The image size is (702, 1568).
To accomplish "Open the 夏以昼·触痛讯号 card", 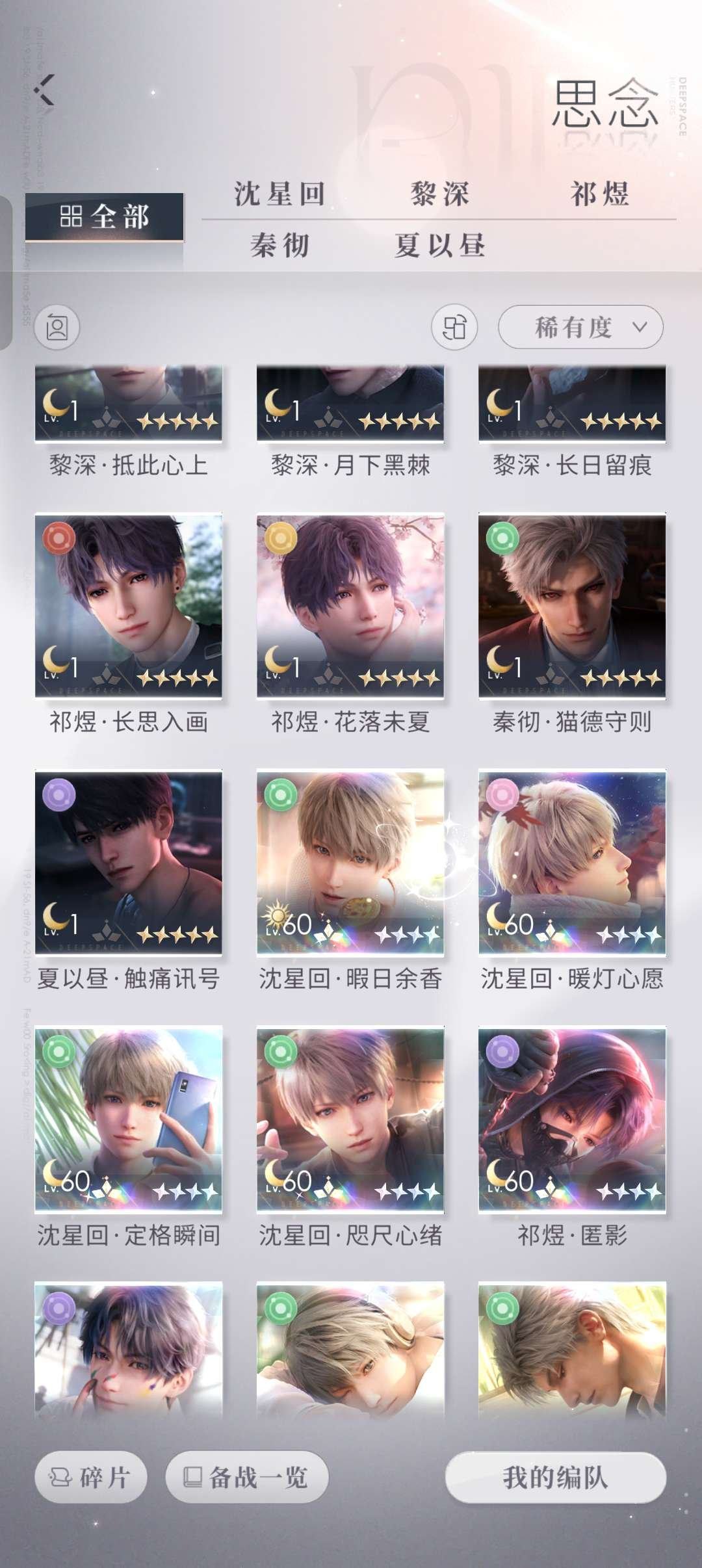I will 129,863.
